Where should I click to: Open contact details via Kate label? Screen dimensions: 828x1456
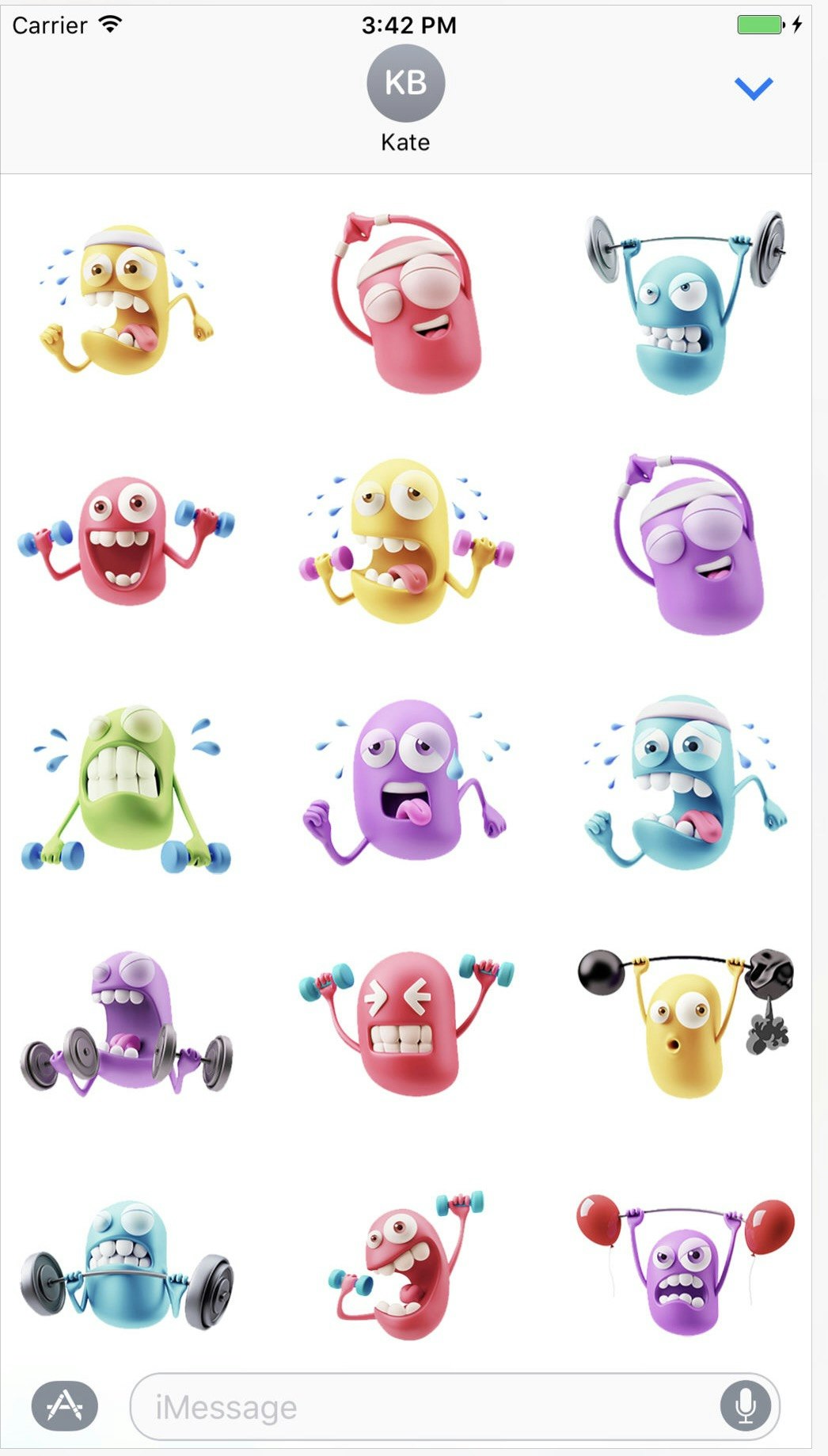[x=405, y=142]
